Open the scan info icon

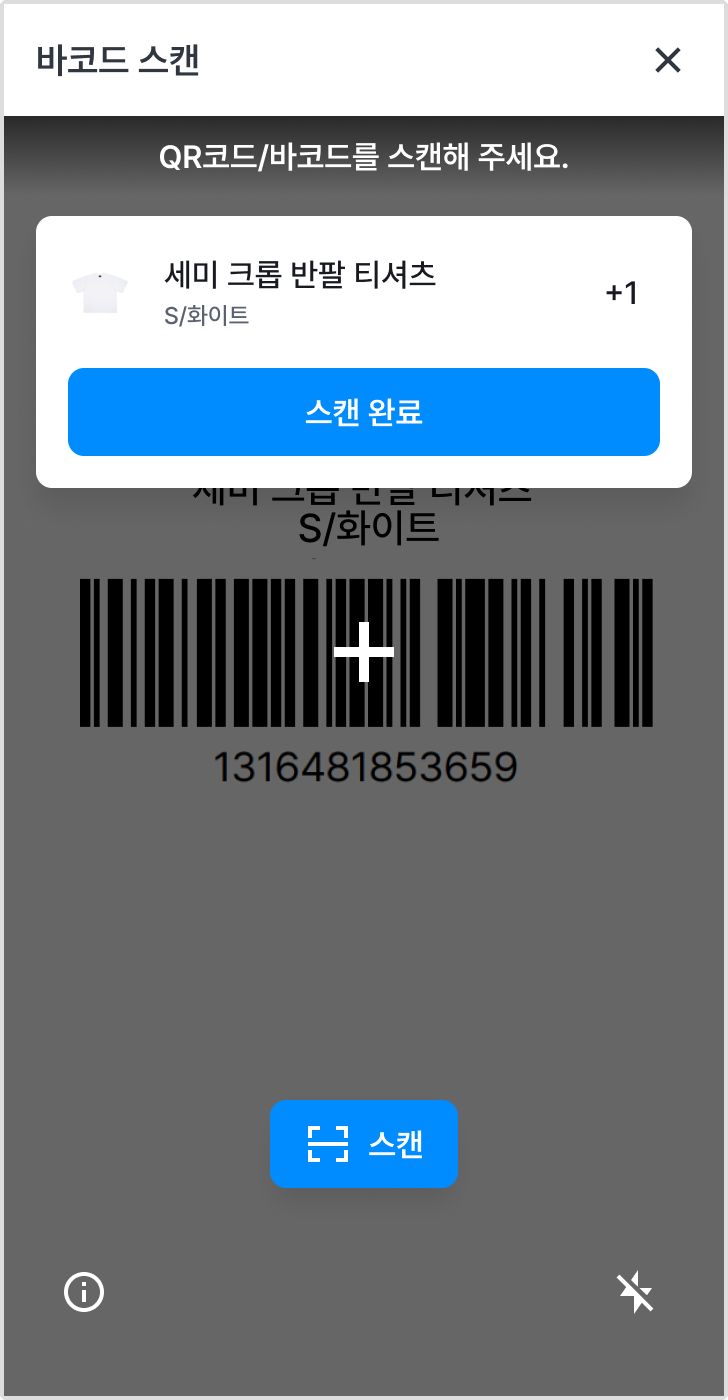pyautogui.click(x=84, y=1292)
